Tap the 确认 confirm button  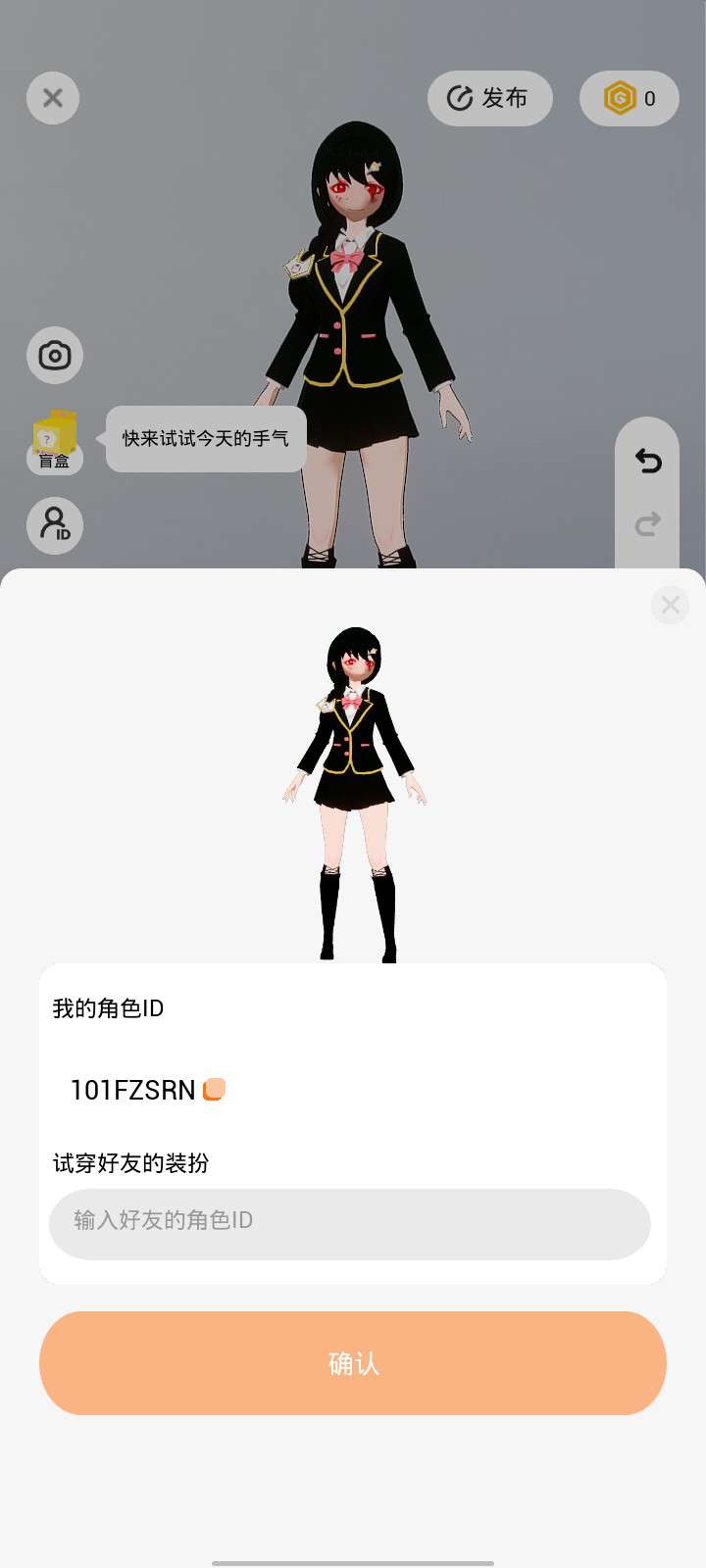click(353, 1363)
